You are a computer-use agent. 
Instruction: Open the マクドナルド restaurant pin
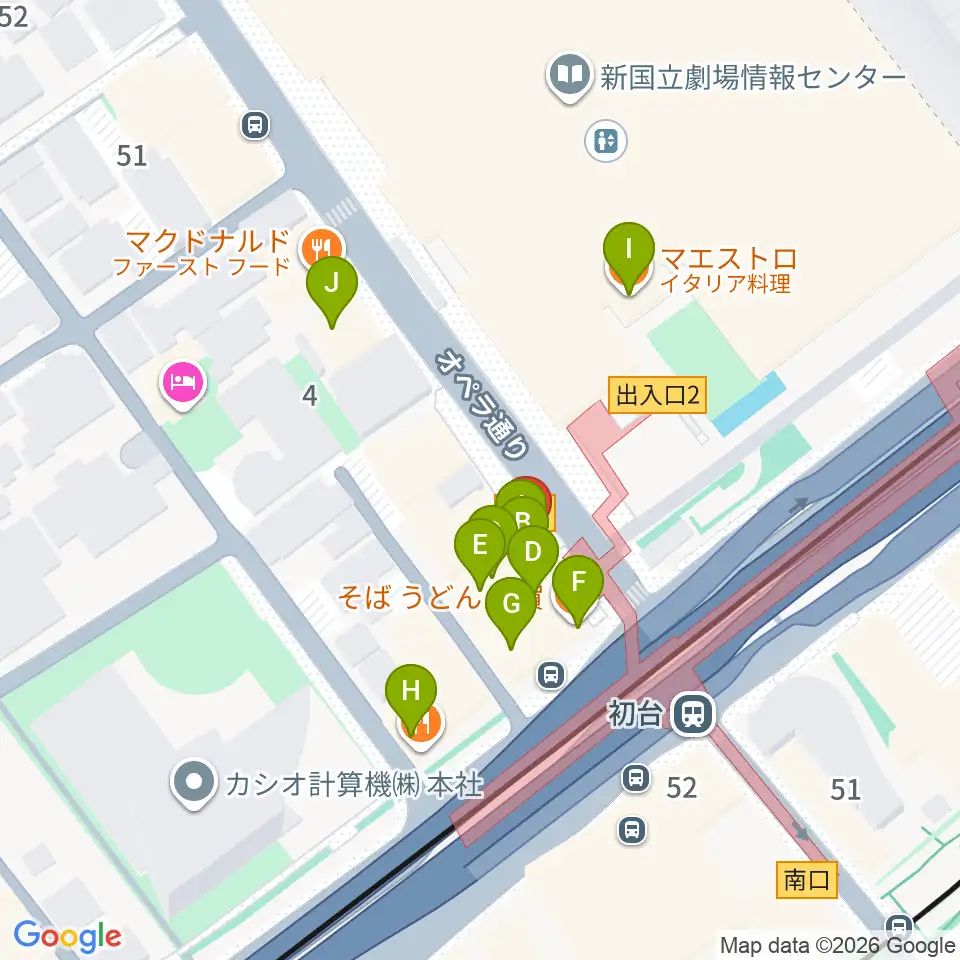tap(322, 248)
